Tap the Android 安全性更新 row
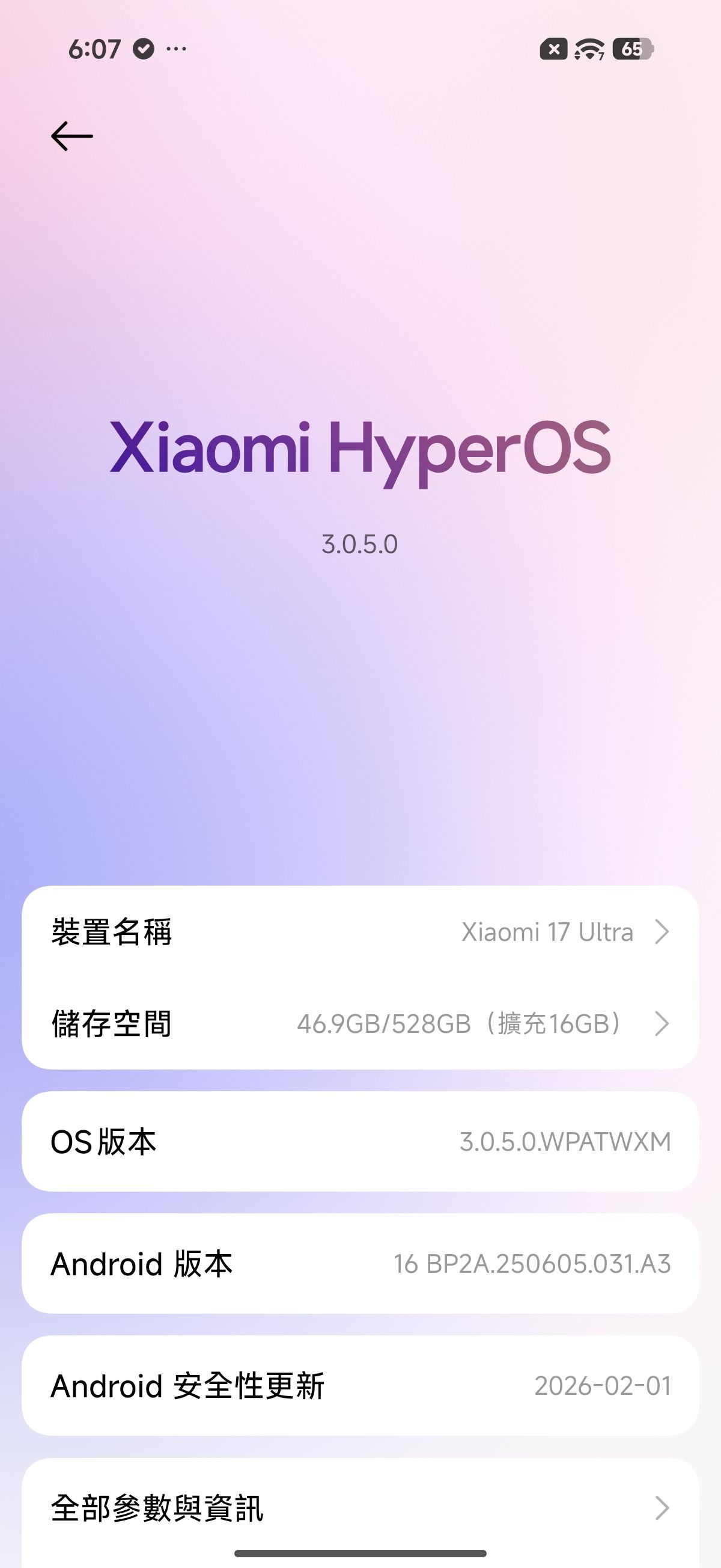Image resolution: width=721 pixels, height=1568 pixels. pos(360,1386)
